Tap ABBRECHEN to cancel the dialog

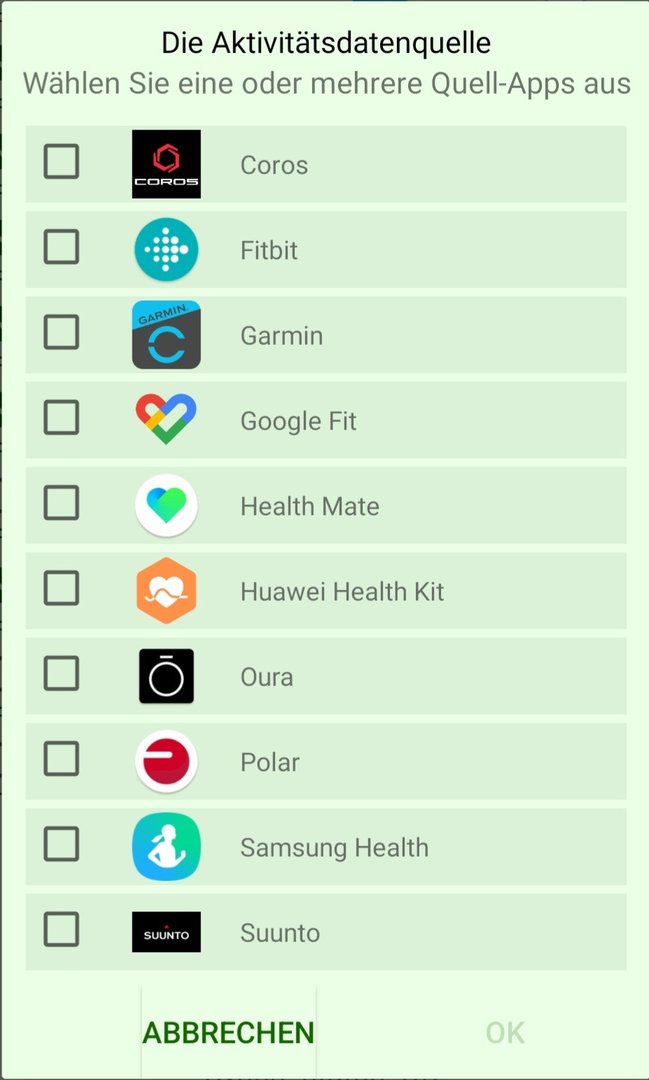point(228,1032)
